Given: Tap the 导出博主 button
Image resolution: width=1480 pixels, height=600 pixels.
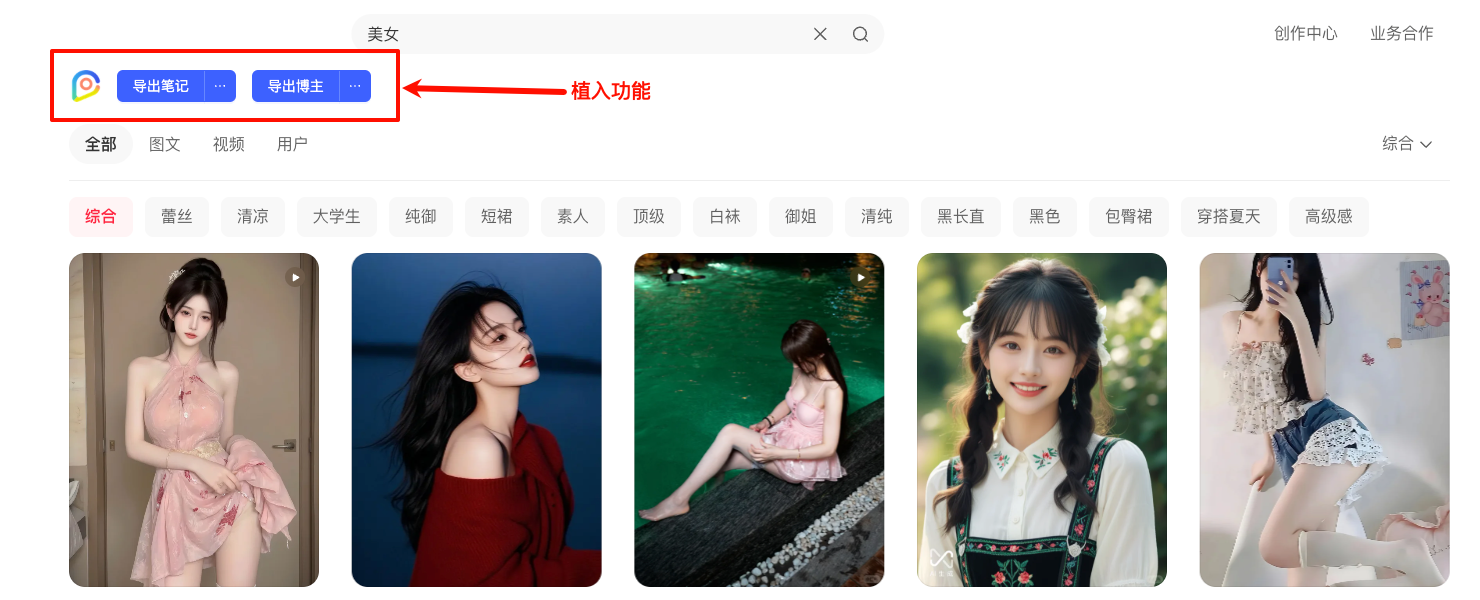Looking at the screenshot, I should (x=296, y=86).
